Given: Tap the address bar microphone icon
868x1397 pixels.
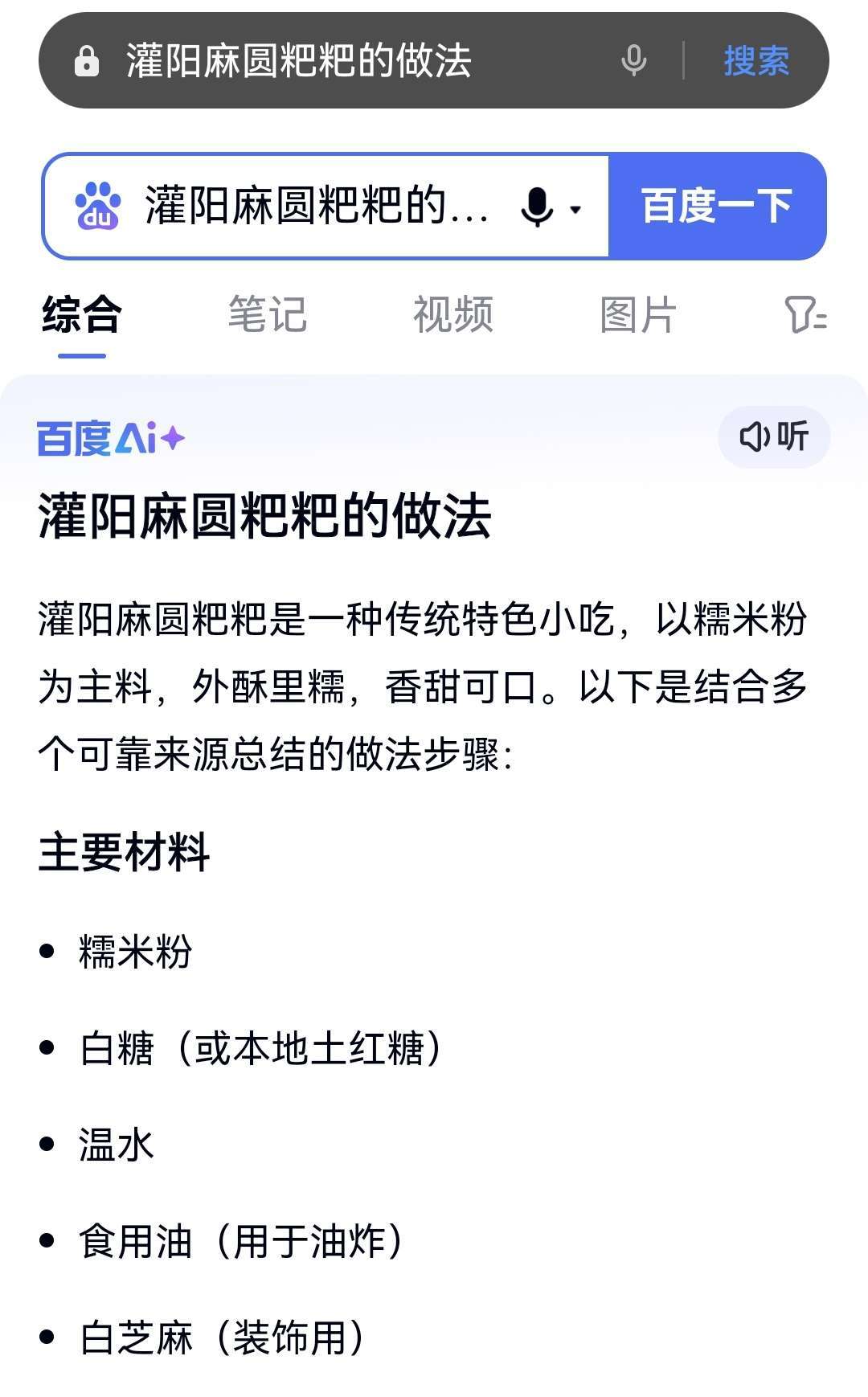Looking at the screenshot, I should (634, 60).
